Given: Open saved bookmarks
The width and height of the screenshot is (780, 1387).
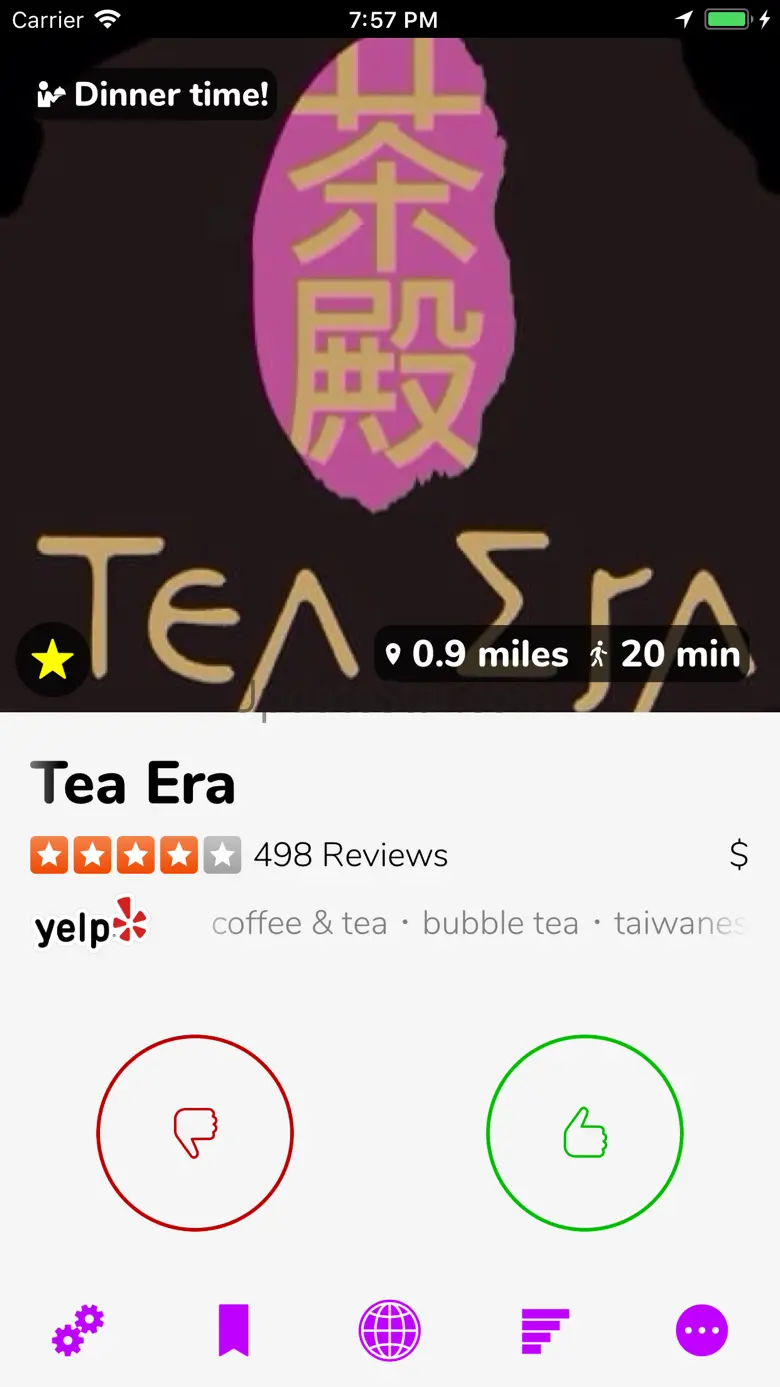Looking at the screenshot, I should coord(234,1330).
